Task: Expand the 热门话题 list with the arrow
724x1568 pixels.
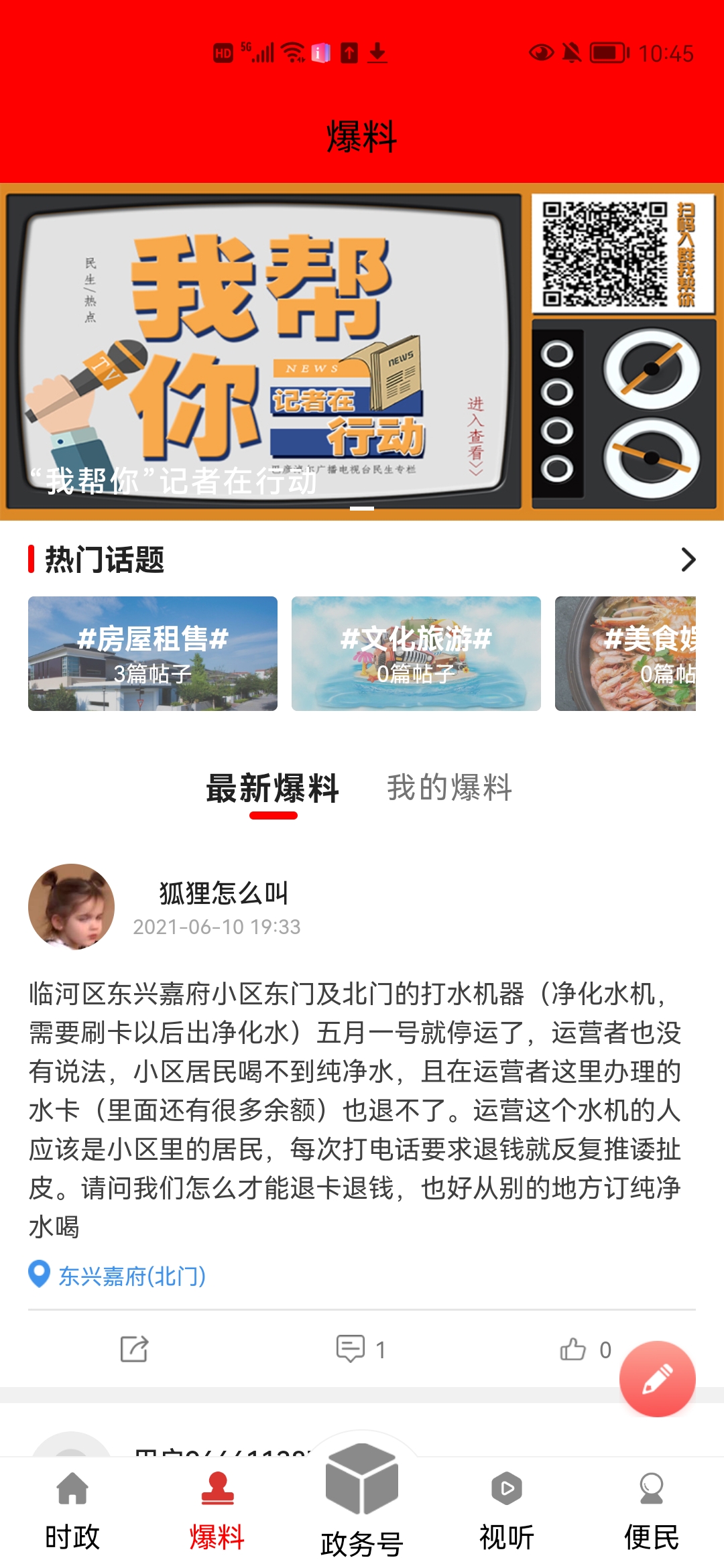Action: point(688,560)
